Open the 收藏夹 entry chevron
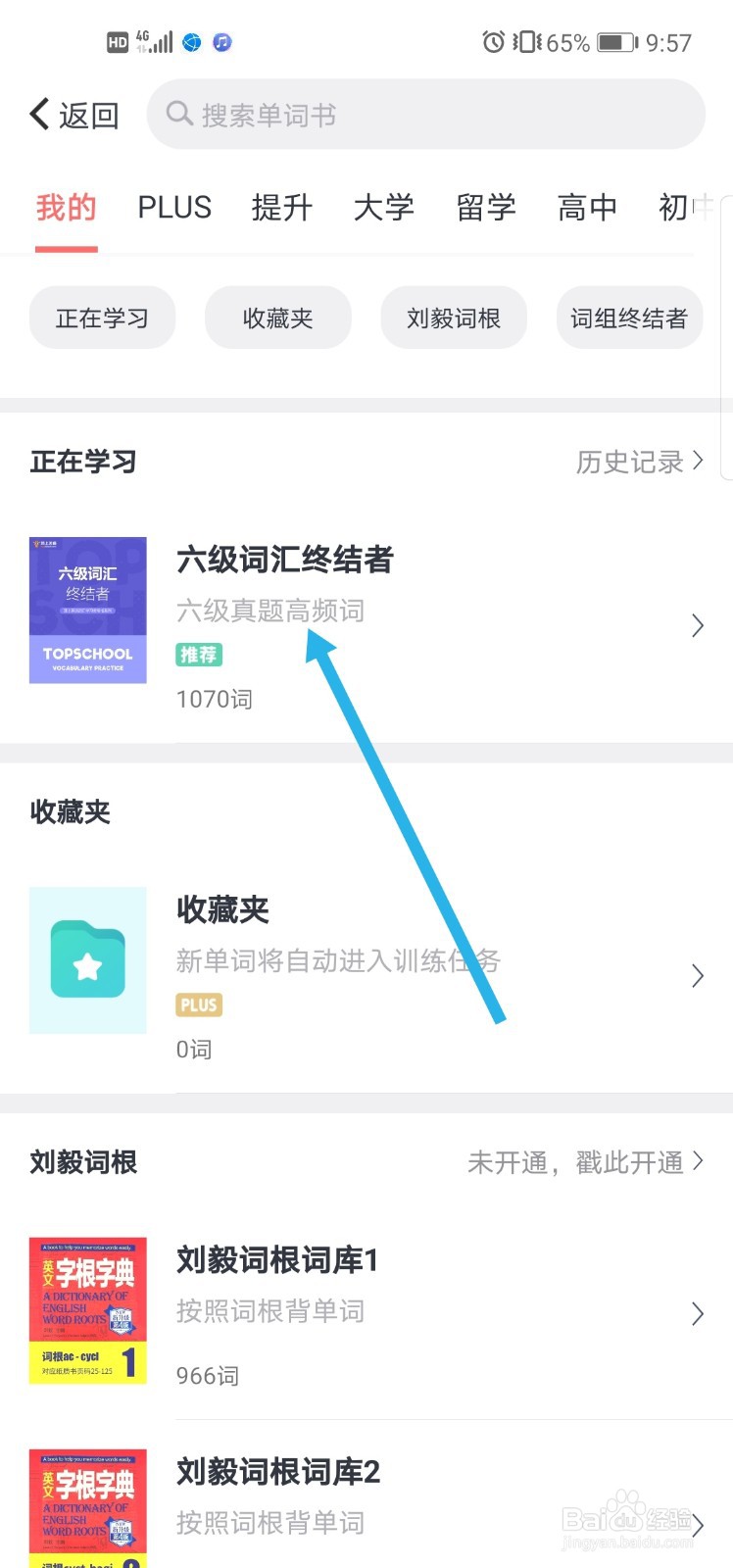Viewport: 733px width, 1568px height. (x=697, y=975)
